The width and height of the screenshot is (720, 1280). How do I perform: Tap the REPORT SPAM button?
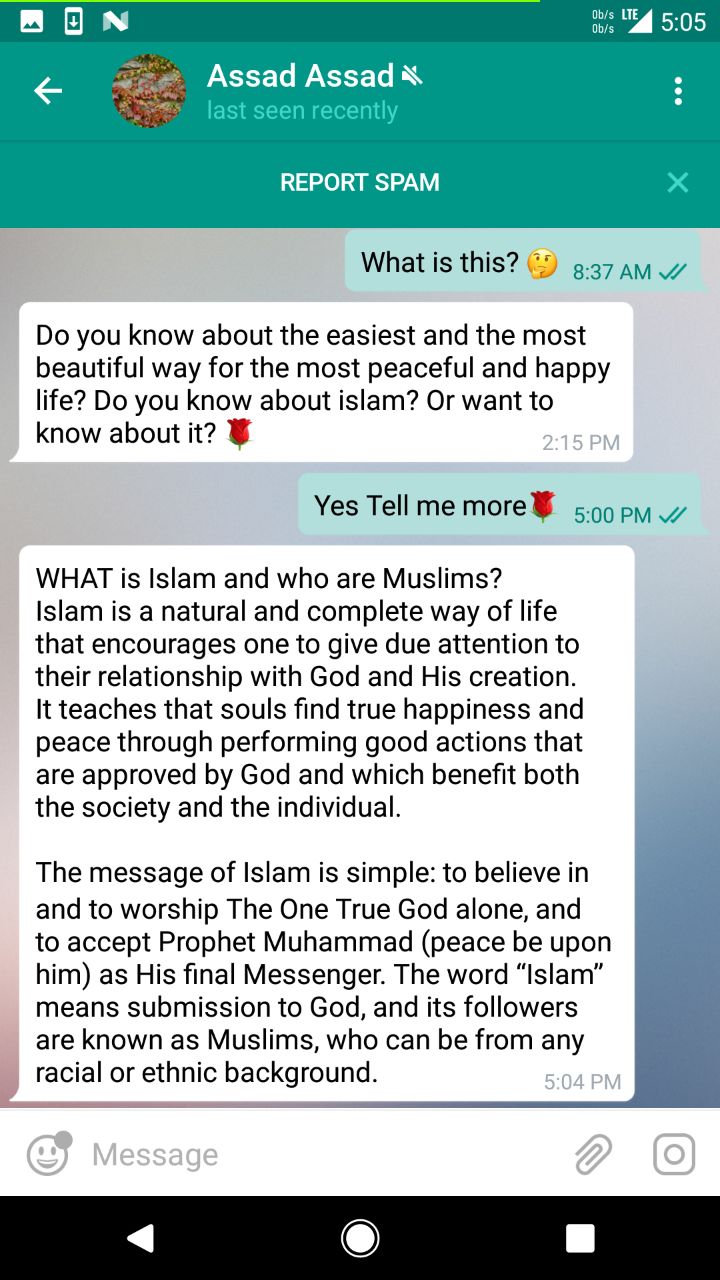pos(359,182)
